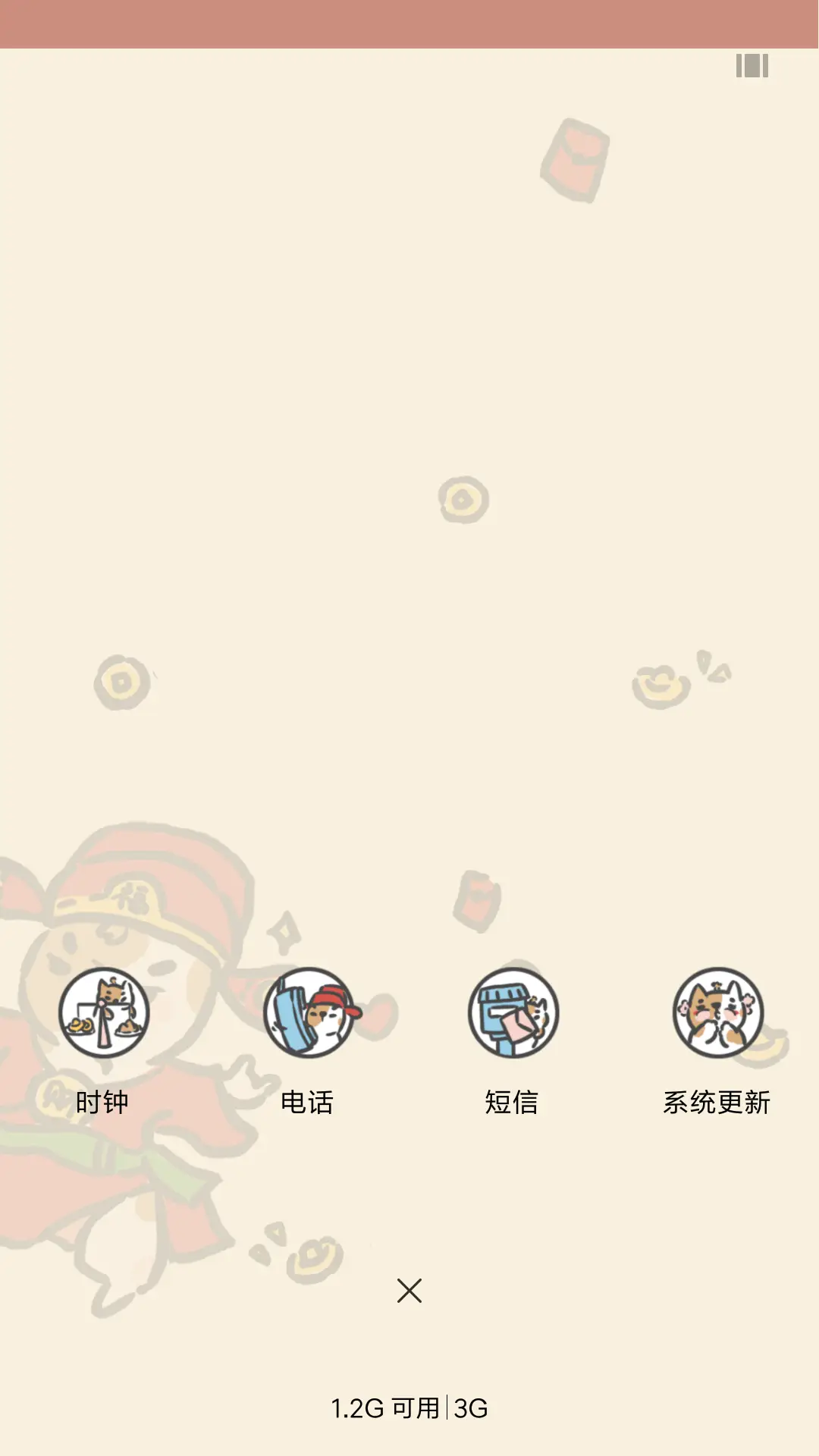819x1456 pixels.
Task: Dismiss this screen with the X button
Action: point(409,1291)
